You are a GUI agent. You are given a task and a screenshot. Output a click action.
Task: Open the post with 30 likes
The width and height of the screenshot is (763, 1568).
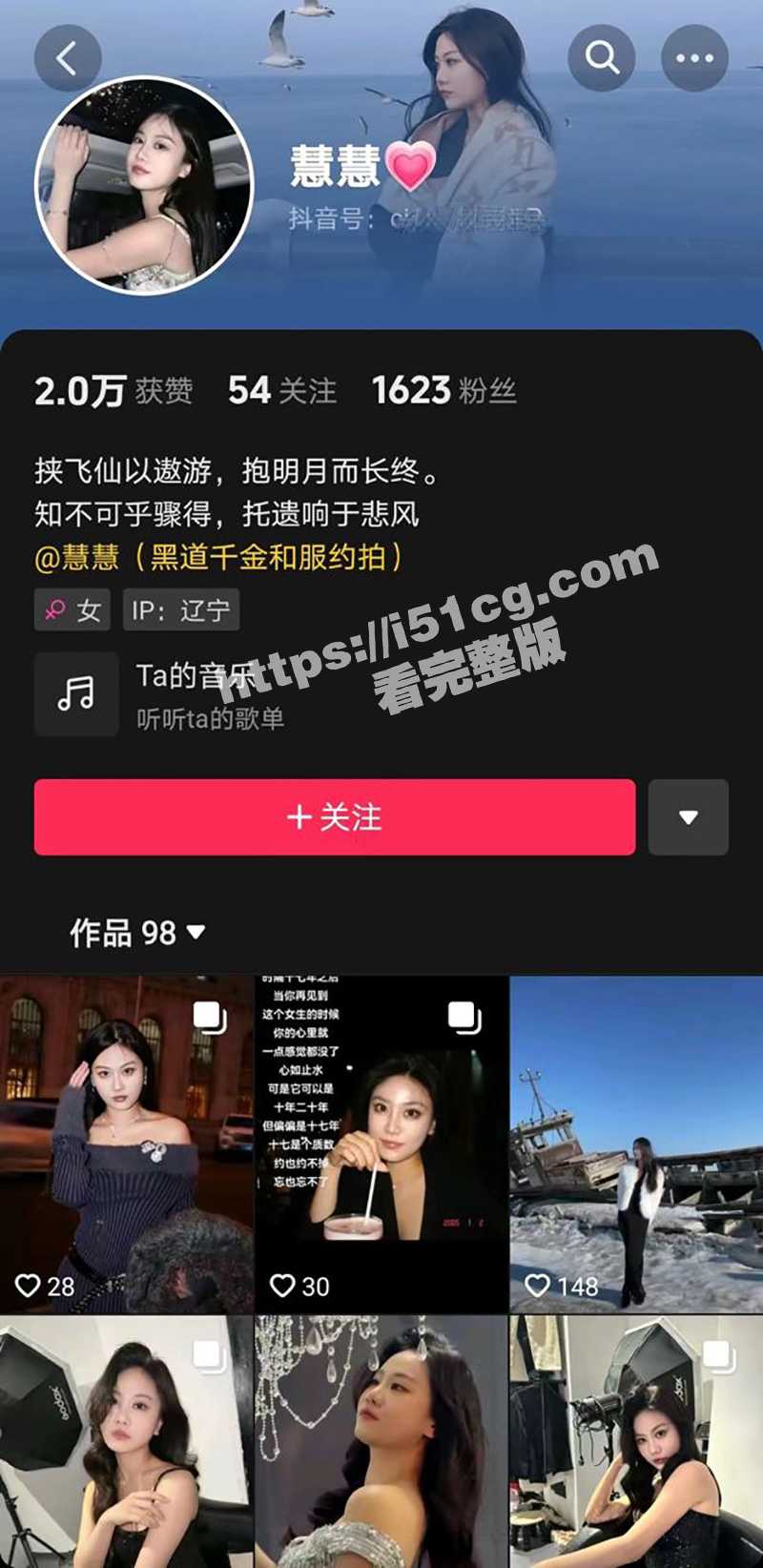(x=381, y=1145)
